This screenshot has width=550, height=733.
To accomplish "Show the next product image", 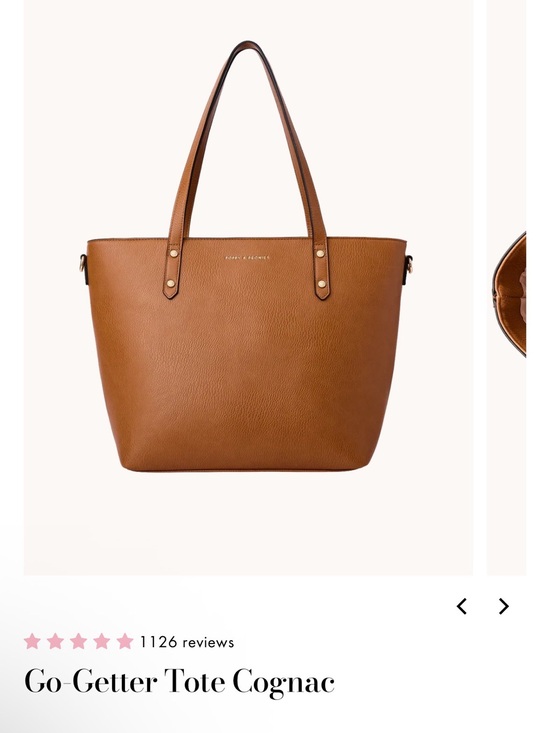I will tap(503, 606).
